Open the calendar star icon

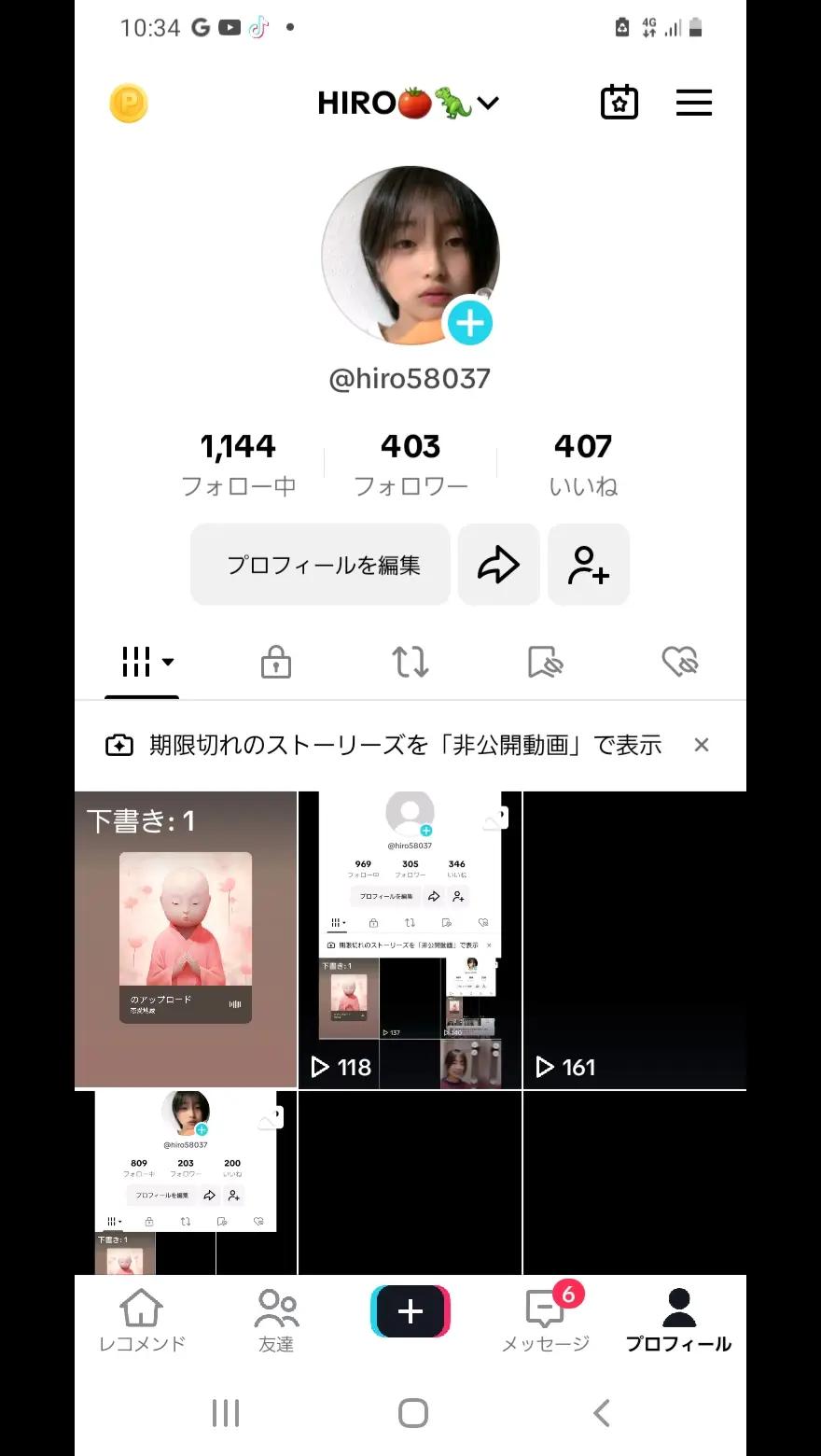tap(619, 103)
